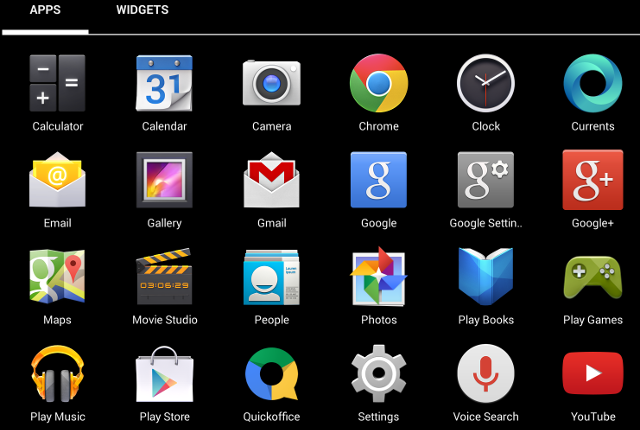
Task: Start Voice Search
Action: point(486,374)
